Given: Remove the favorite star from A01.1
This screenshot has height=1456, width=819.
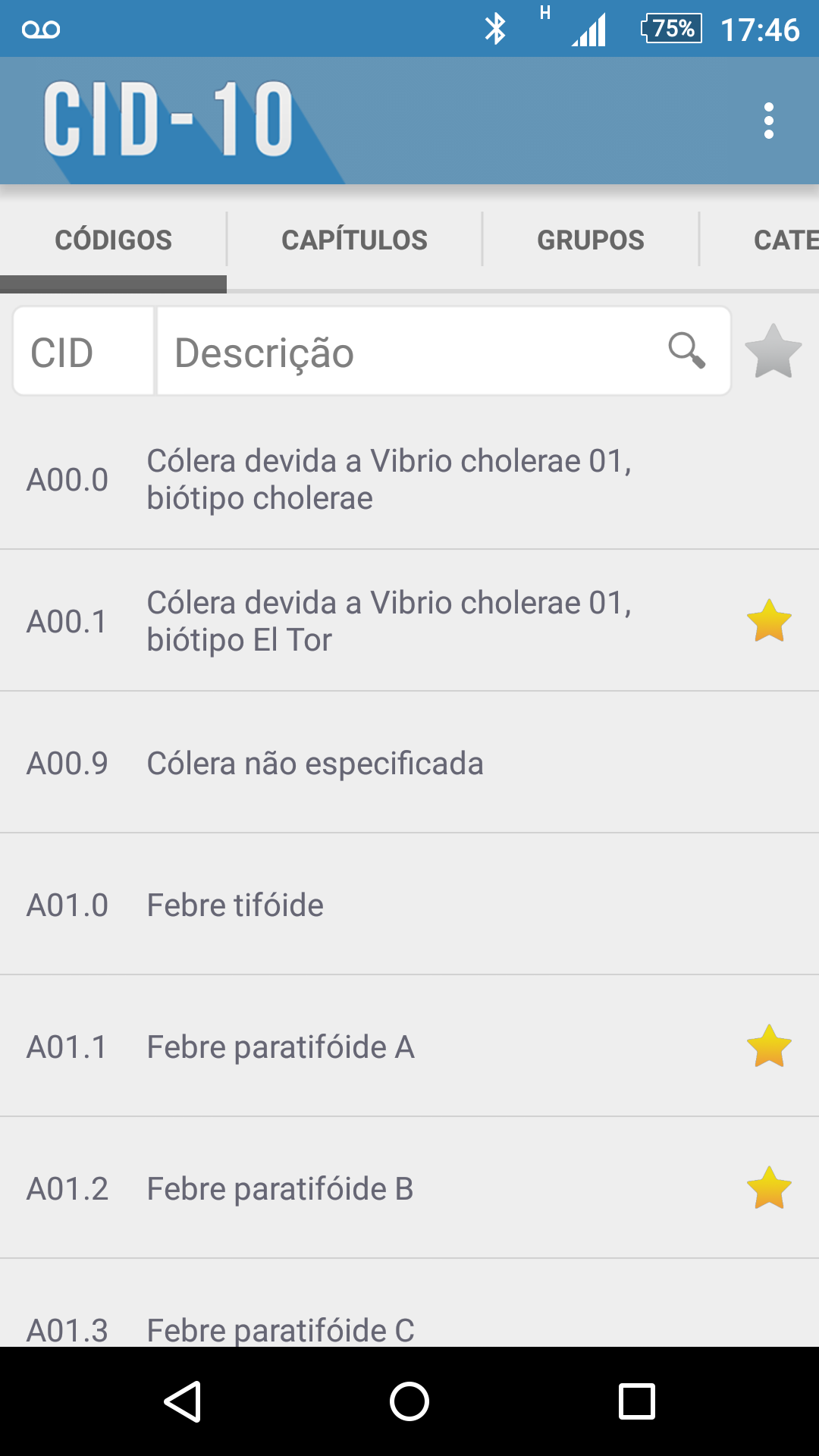Looking at the screenshot, I should pos(769,1046).
